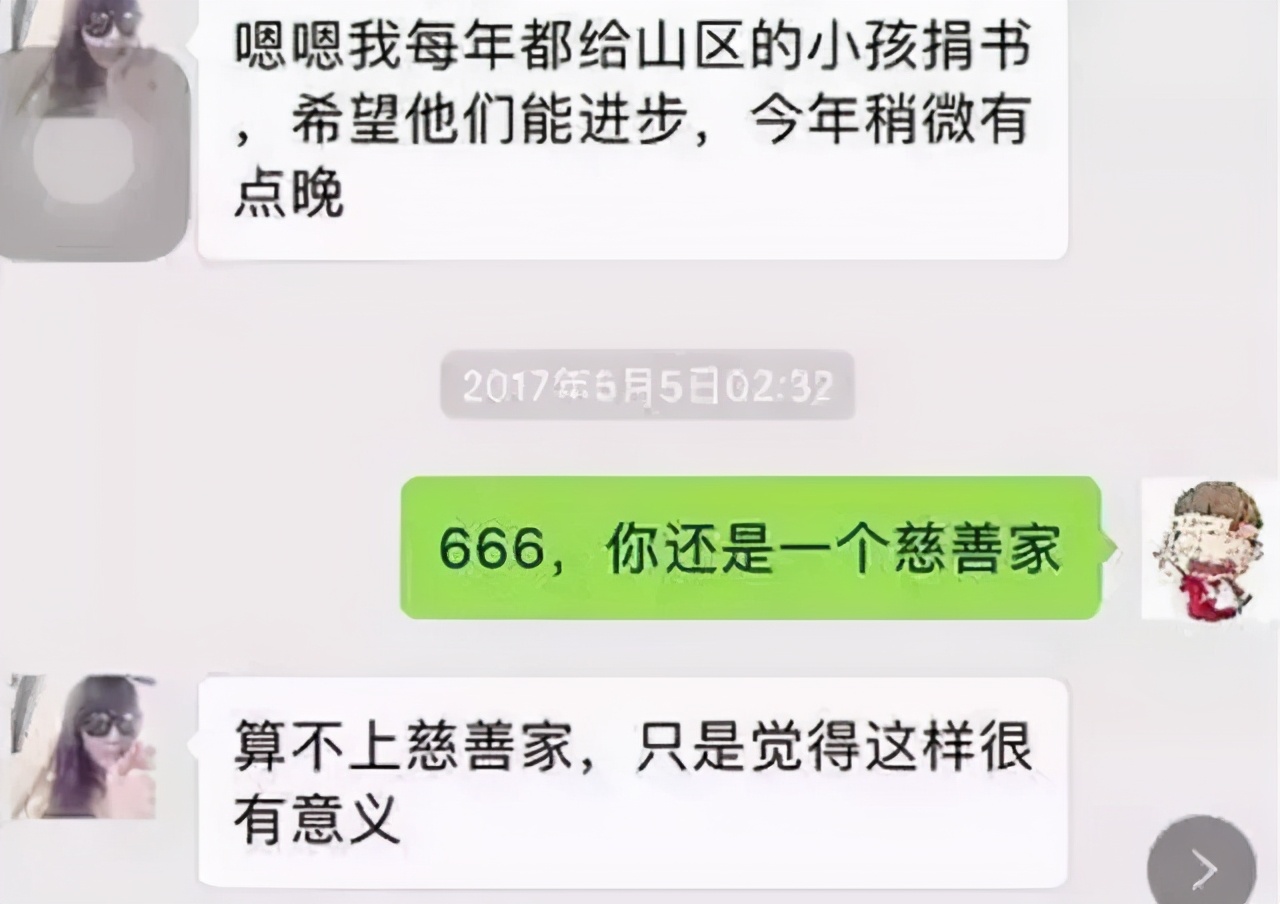1280x904 pixels.
Task: Open avatar beside 算不上慈善家 message
Action: coord(83,746)
